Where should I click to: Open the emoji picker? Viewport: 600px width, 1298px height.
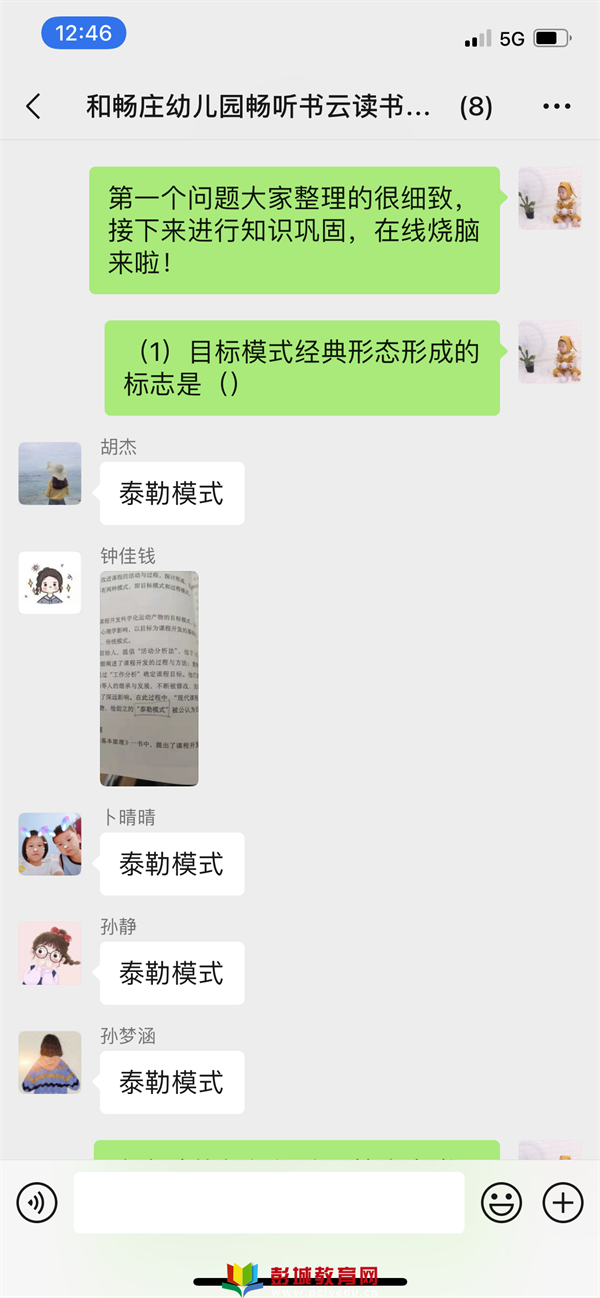(x=501, y=1202)
